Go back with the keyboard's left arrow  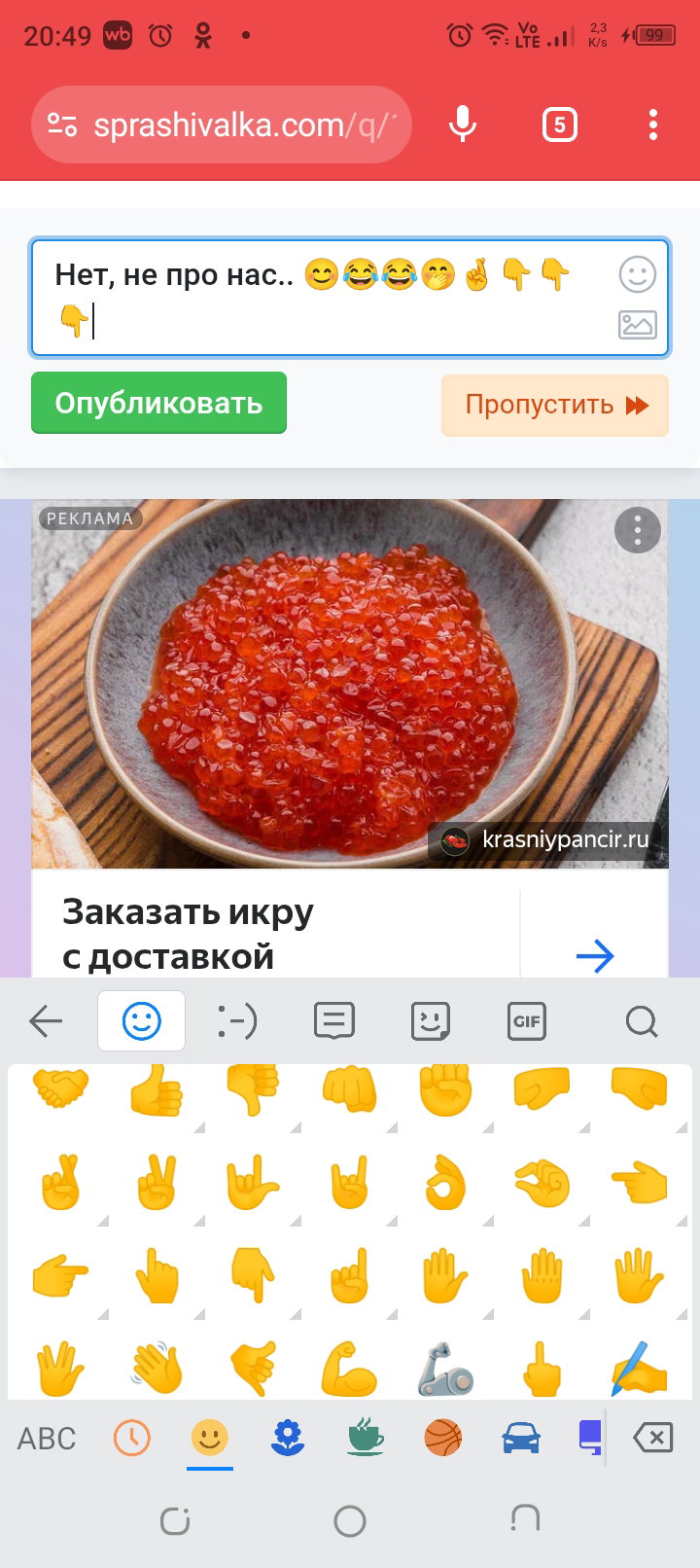click(x=46, y=1021)
